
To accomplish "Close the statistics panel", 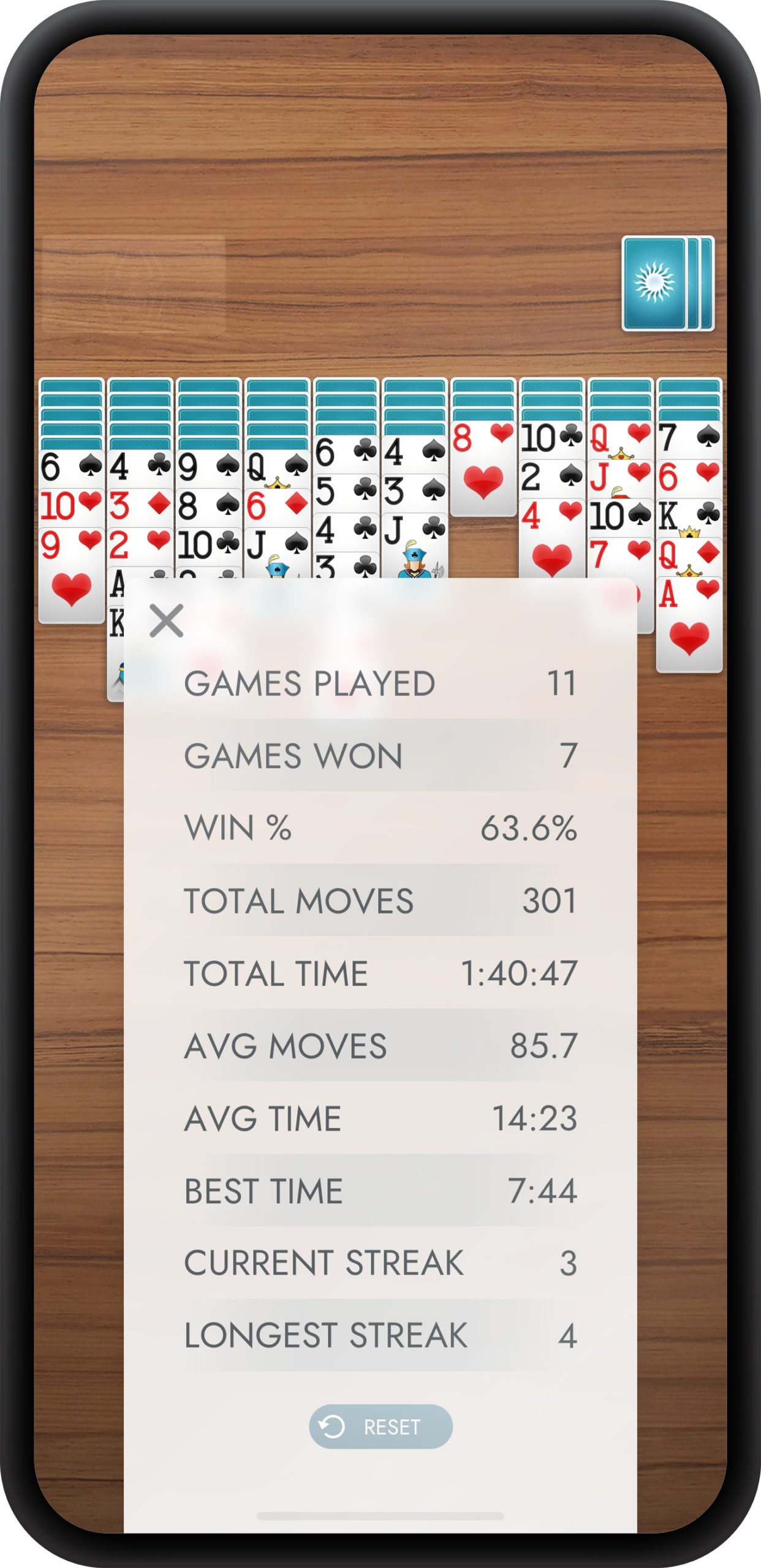I will click(166, 620).
